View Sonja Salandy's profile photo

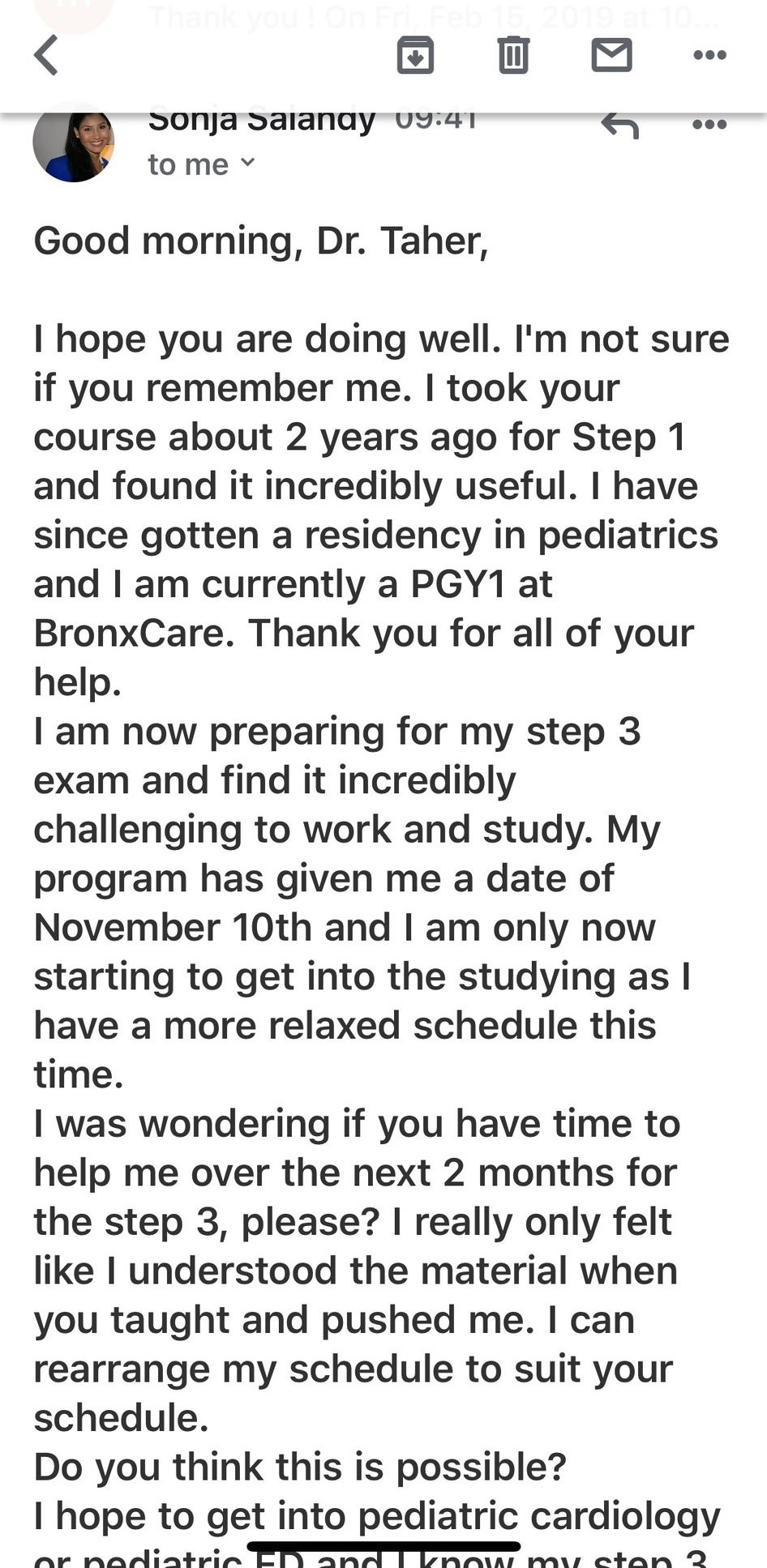74,144
